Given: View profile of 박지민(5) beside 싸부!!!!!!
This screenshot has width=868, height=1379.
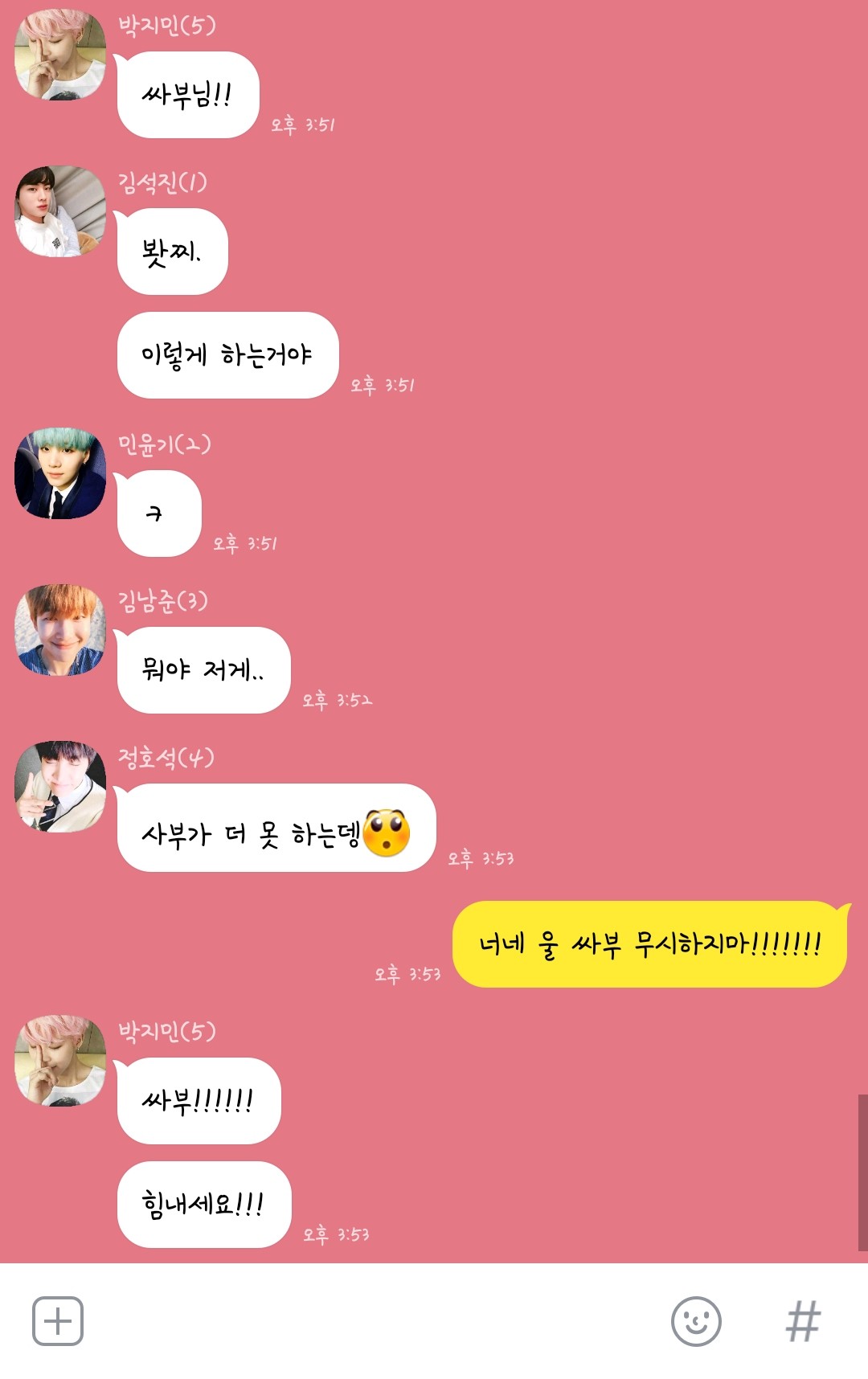Looking at the screenshot, I should coord(60,1061).
